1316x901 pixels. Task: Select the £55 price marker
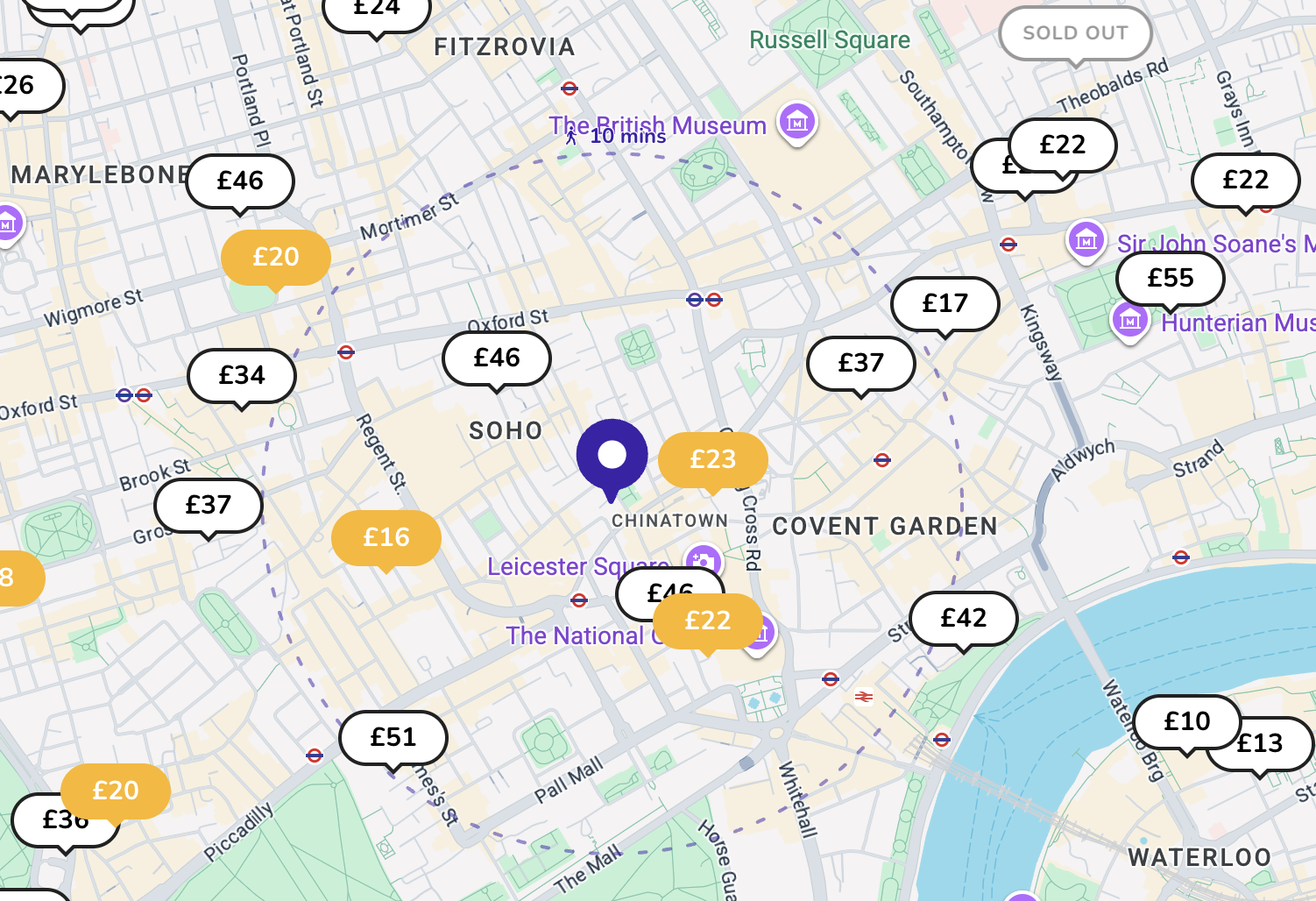click(x=1170, y=278)
